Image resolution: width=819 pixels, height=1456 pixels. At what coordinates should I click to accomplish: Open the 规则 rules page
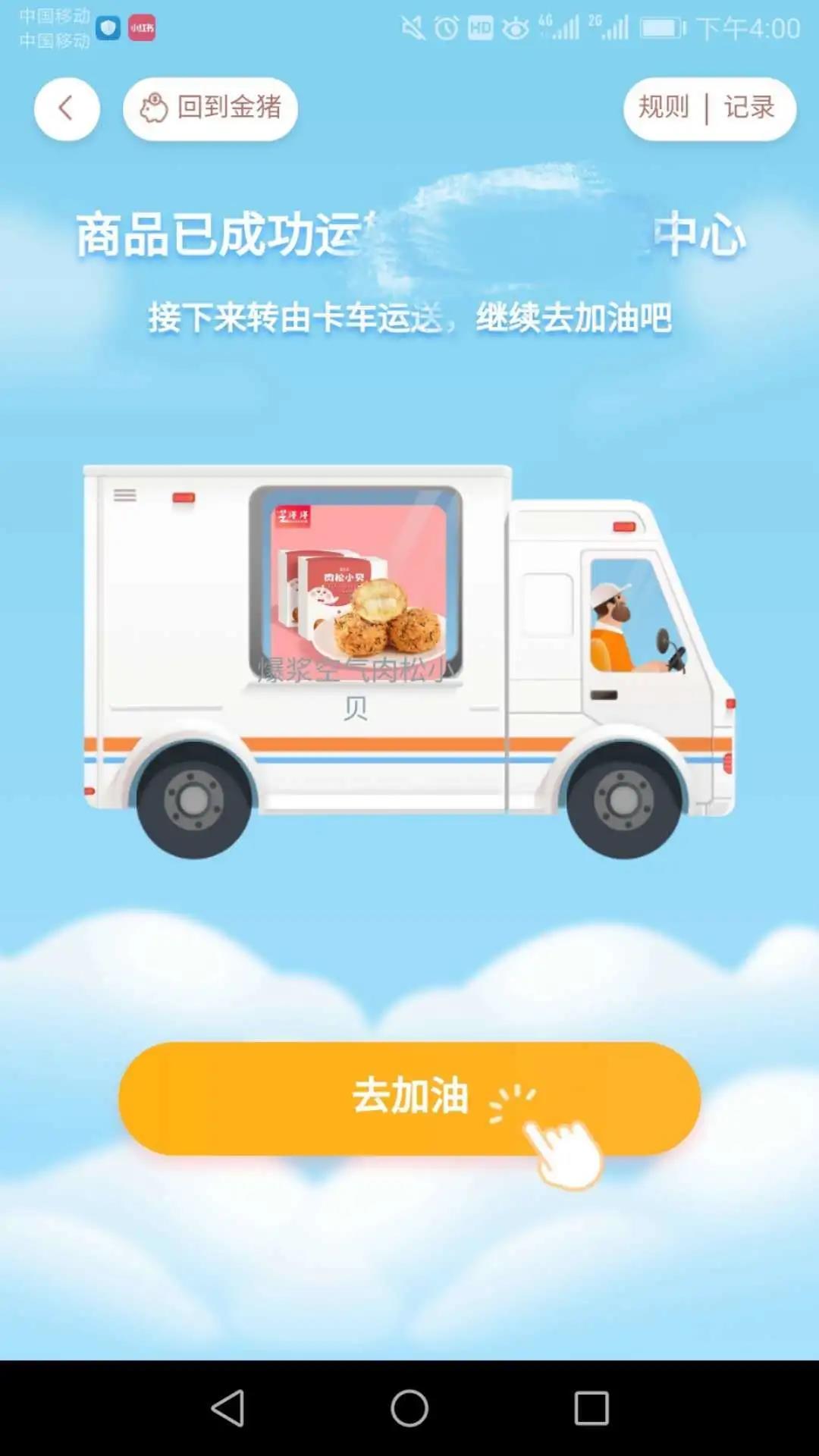tap(664, 108)
